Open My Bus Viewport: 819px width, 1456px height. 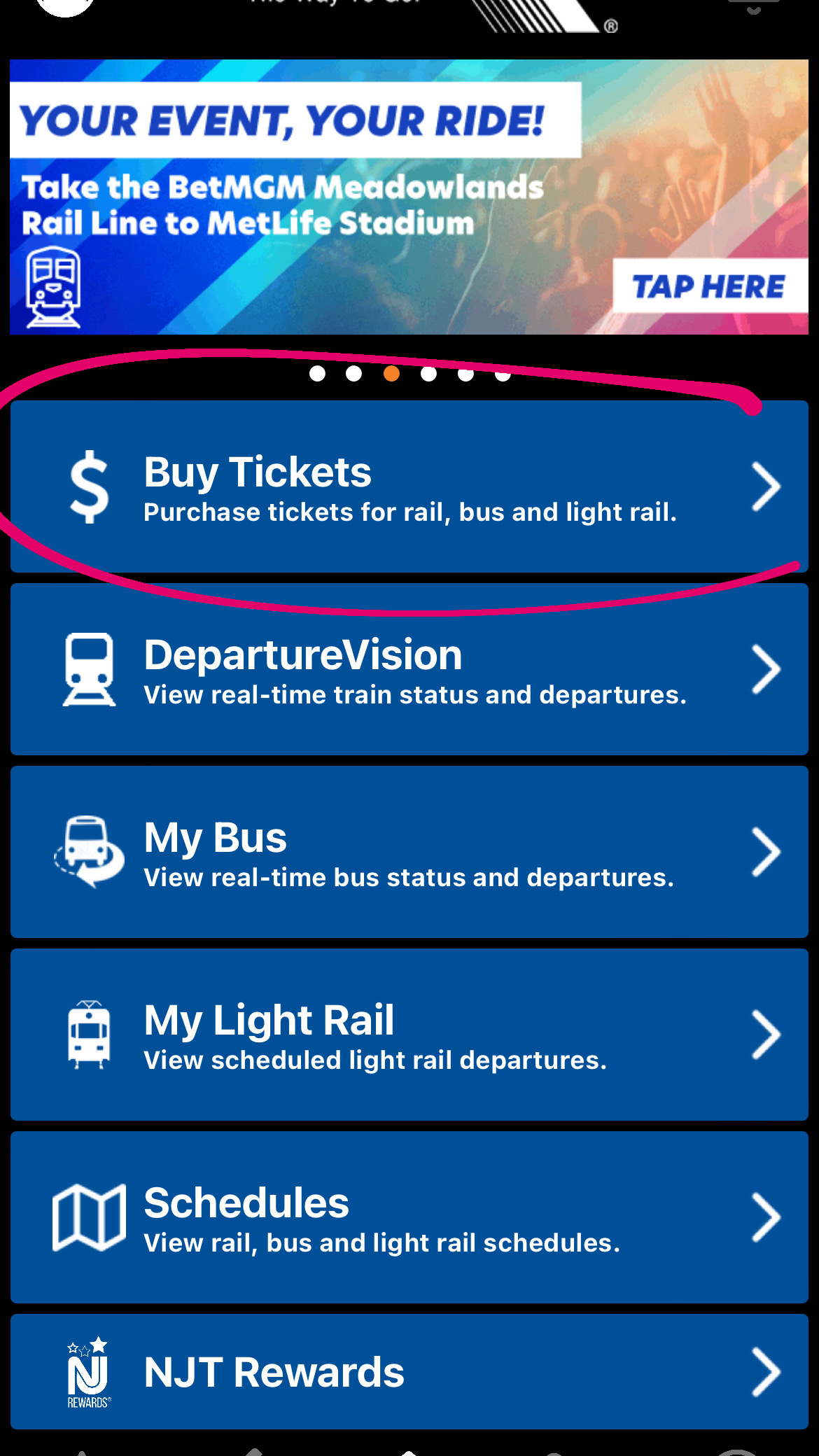click(409, 852)
